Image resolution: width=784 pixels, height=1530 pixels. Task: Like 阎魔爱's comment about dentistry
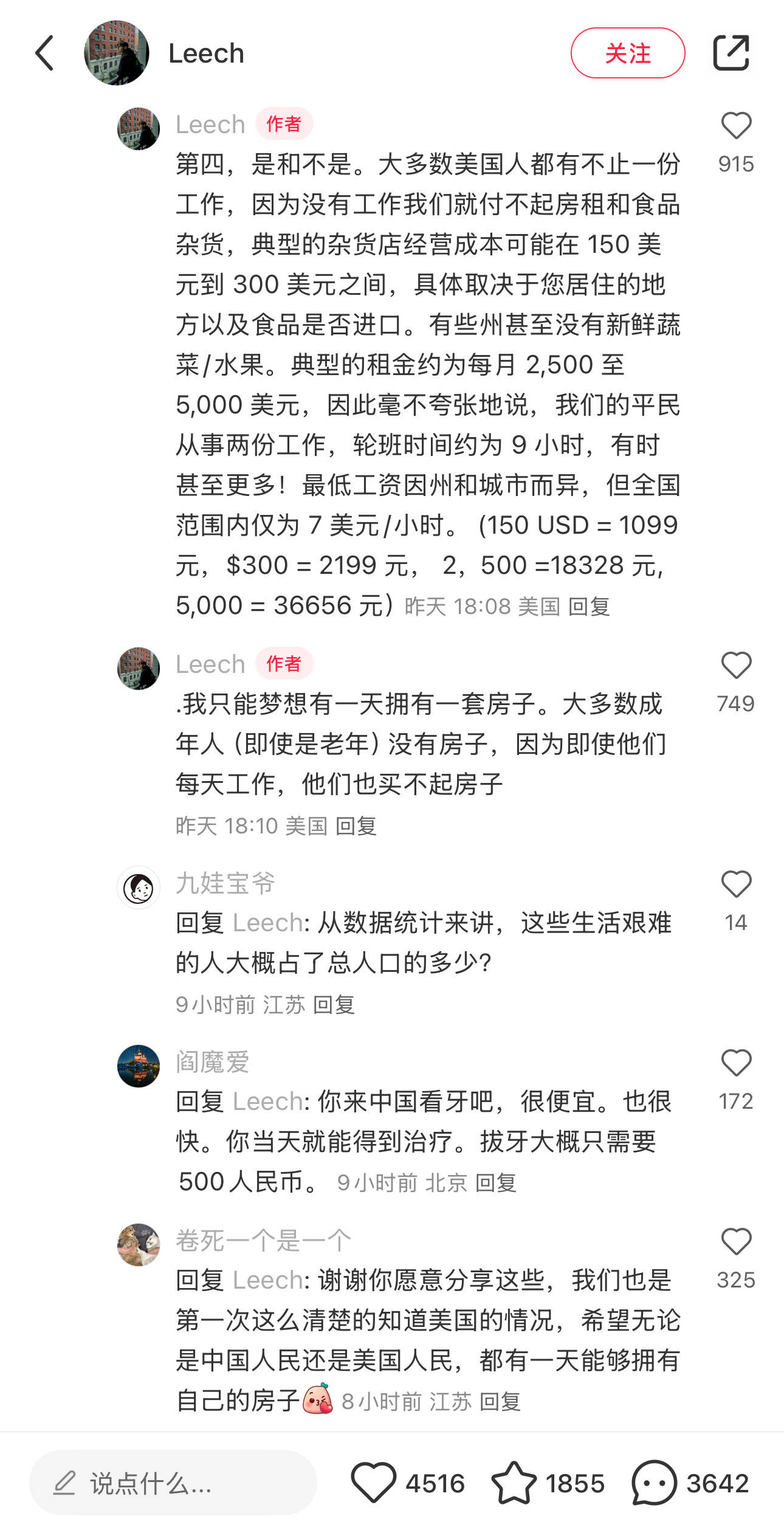coord(736,1063)
